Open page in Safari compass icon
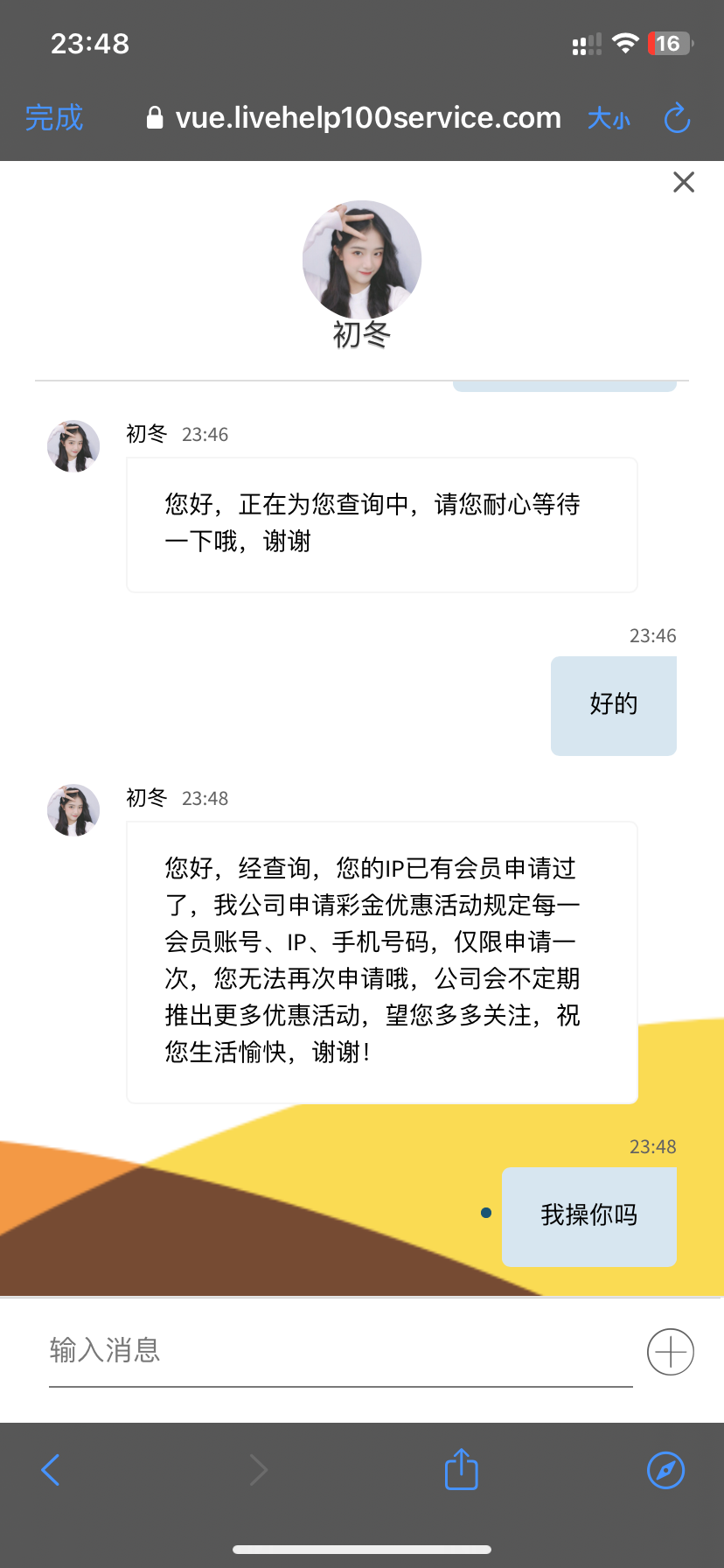This screenshot has height=1568, width=724. [x=665, y=1470]
